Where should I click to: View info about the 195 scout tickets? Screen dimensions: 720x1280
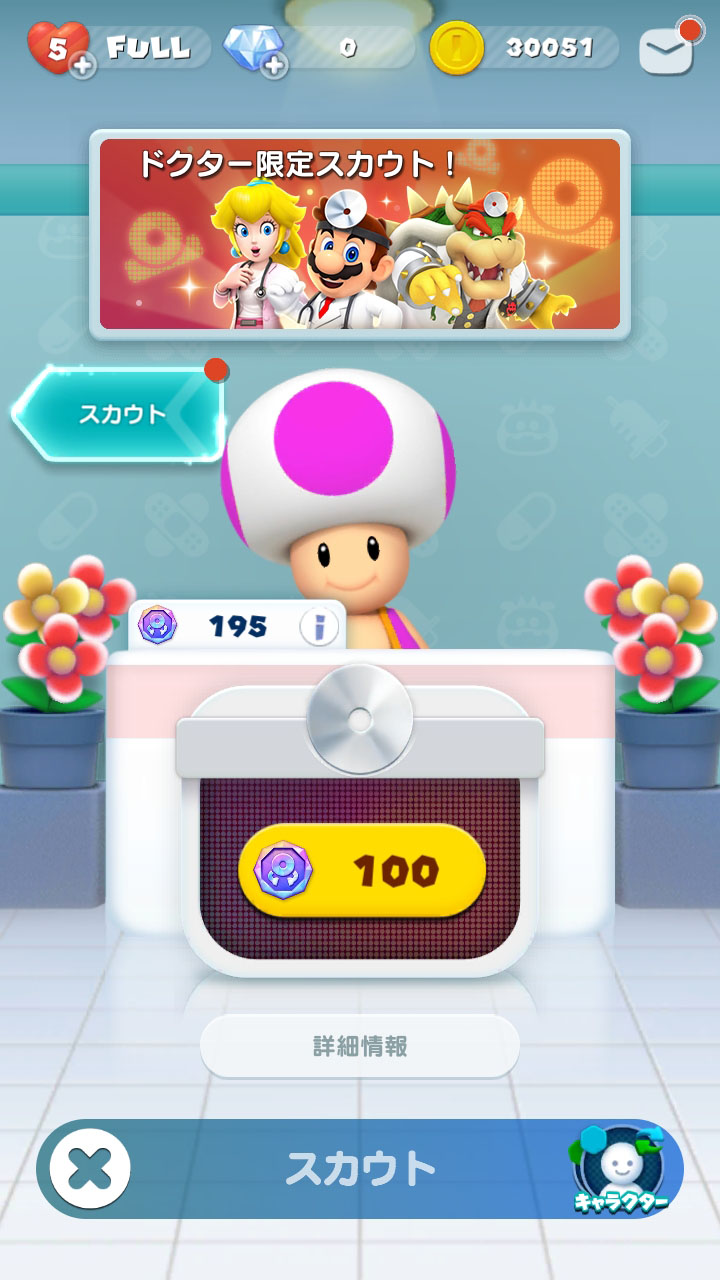pyautogui.click(x=318, y=627)
